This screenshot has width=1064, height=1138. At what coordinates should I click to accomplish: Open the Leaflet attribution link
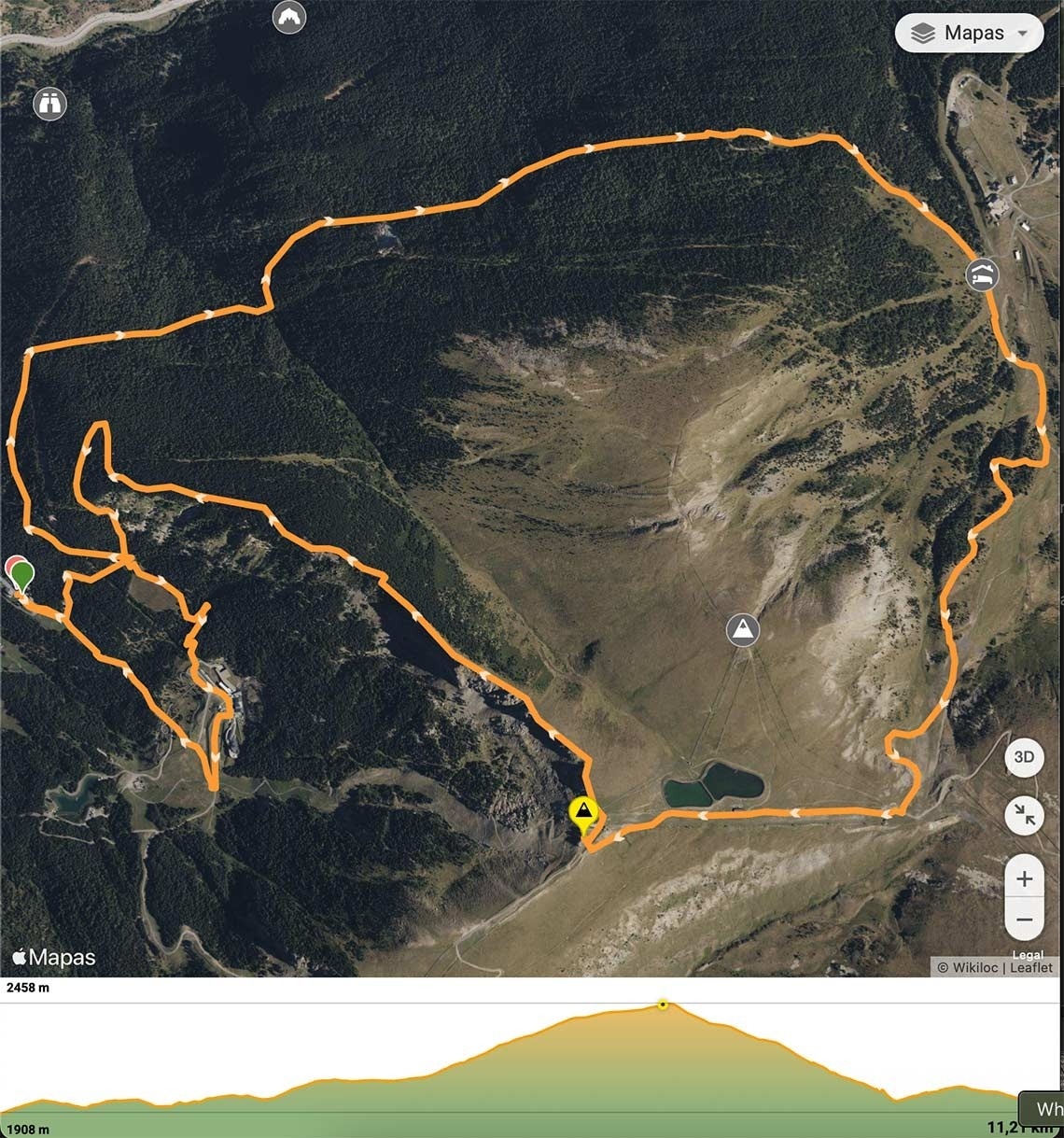click(x=1030, y=968)
